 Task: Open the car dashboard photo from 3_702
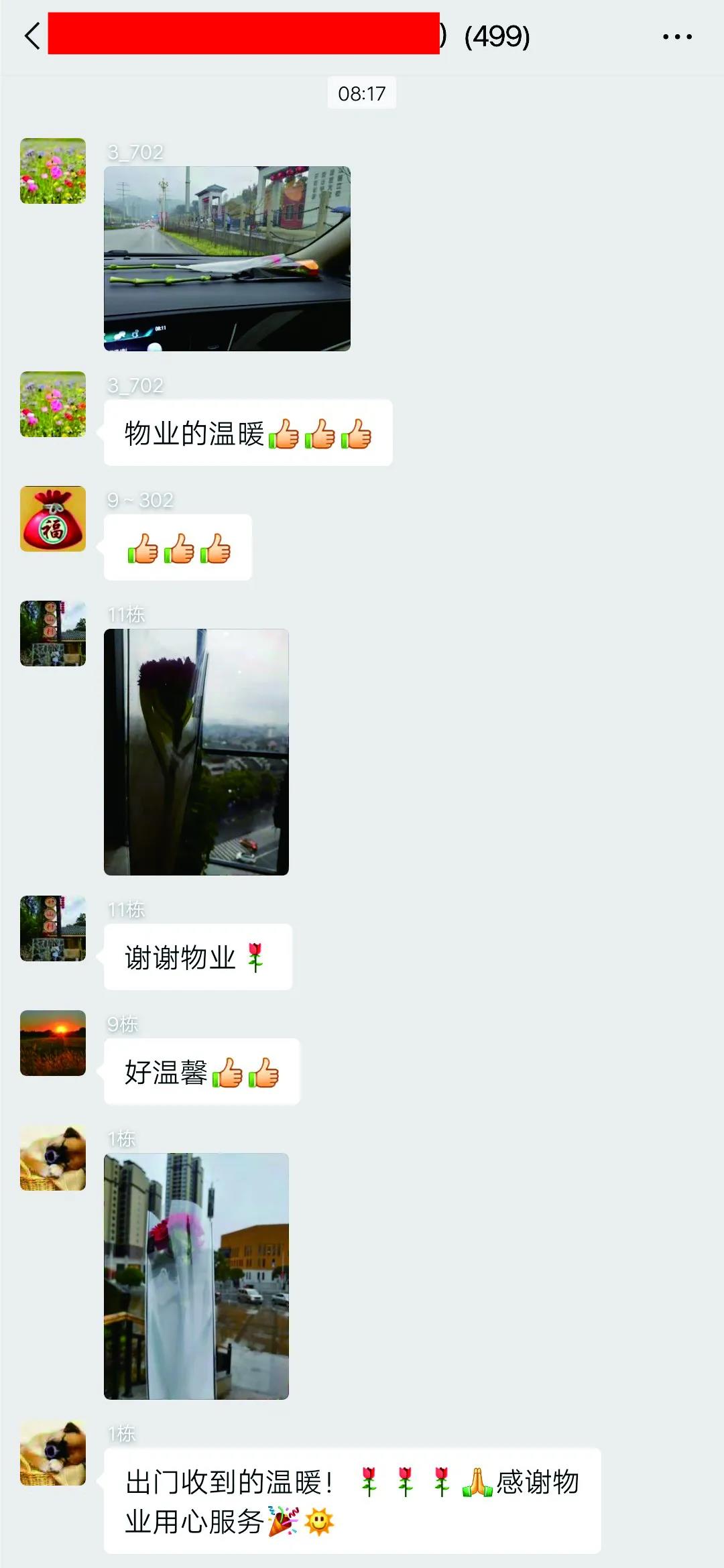click(x=227, y=259)
